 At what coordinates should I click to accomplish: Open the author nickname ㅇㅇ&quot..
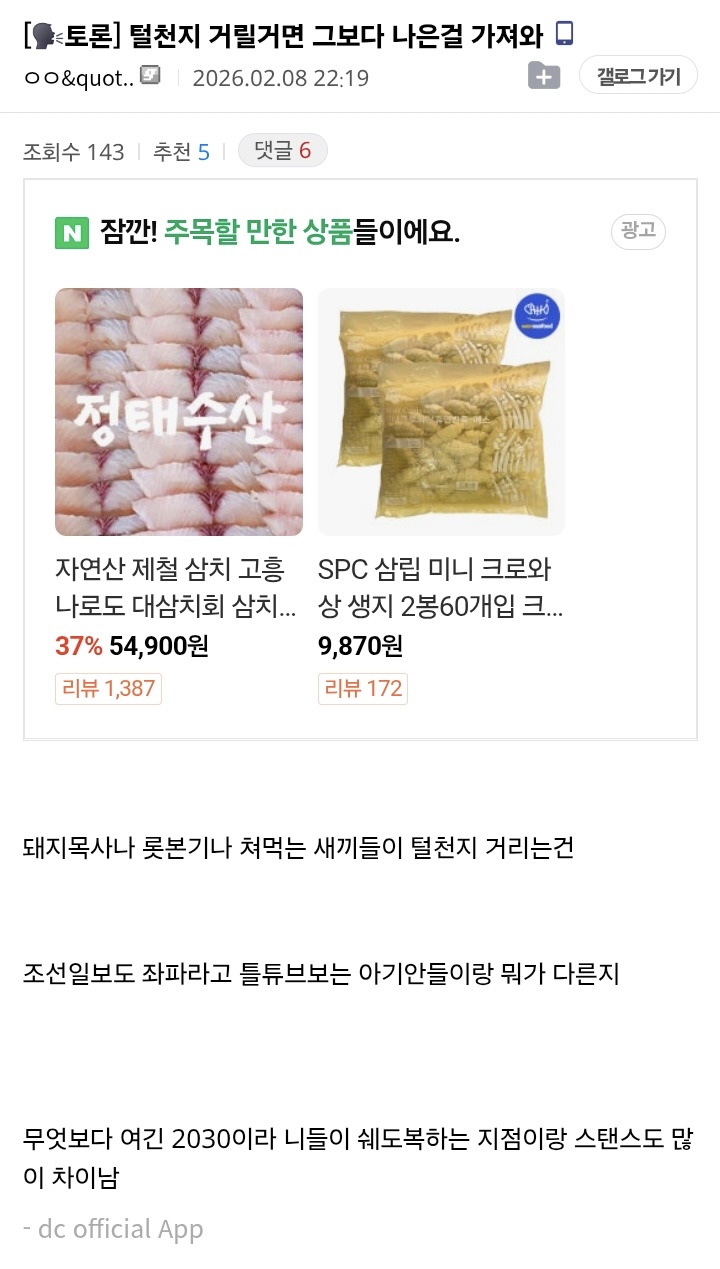80,77
